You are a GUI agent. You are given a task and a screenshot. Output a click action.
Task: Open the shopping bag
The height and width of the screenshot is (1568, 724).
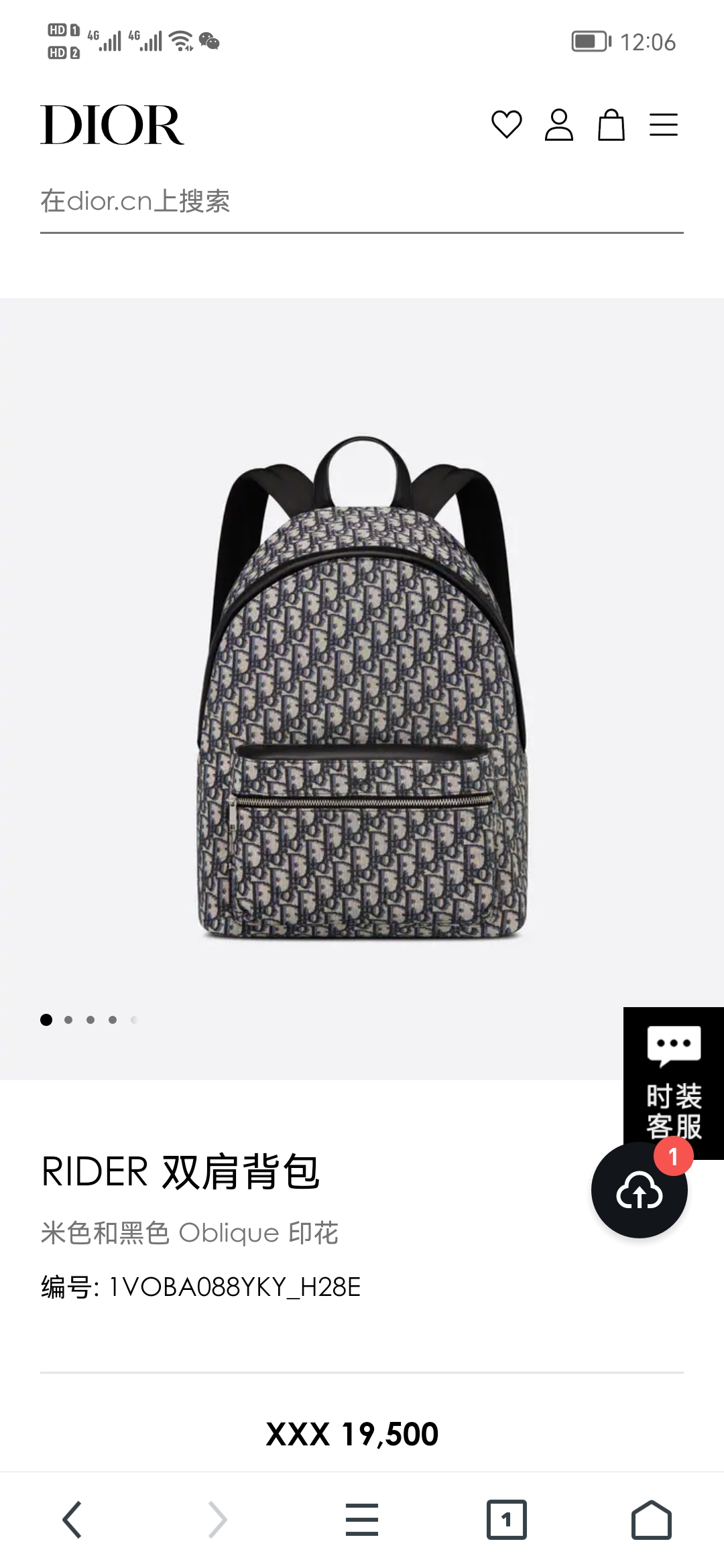(611, 125)
